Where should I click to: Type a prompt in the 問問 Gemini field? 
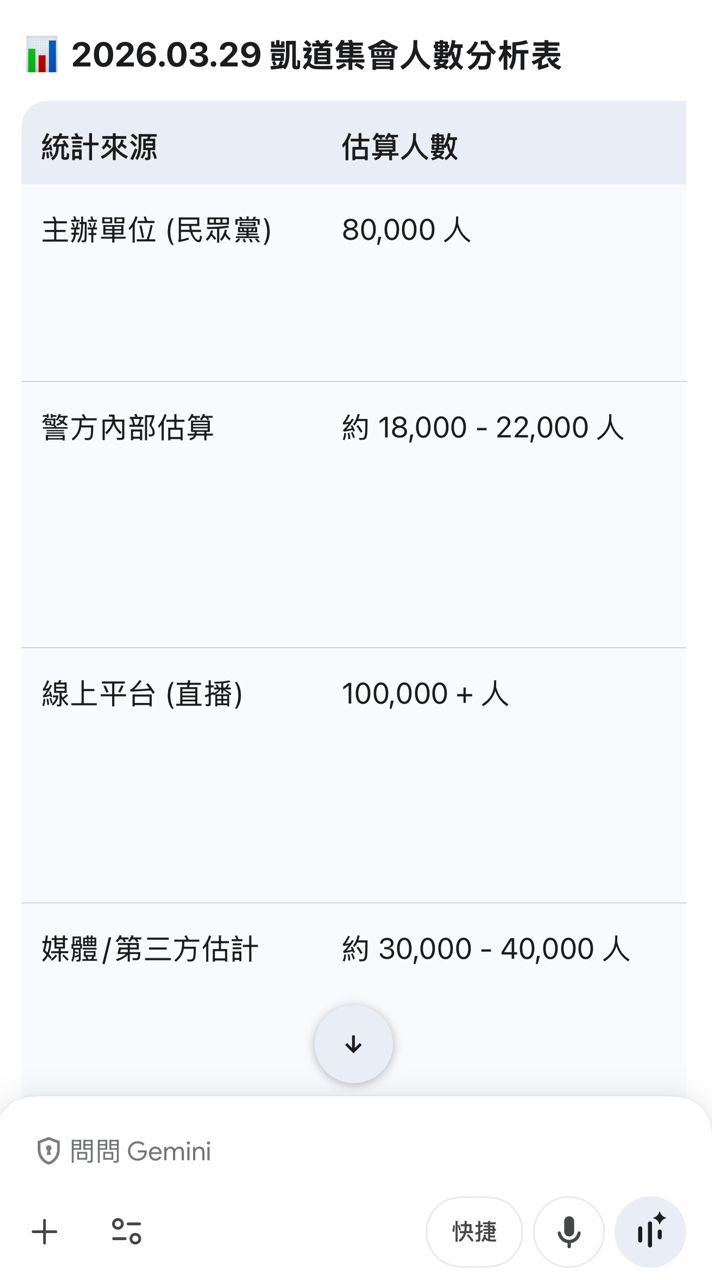[300, 1151]
